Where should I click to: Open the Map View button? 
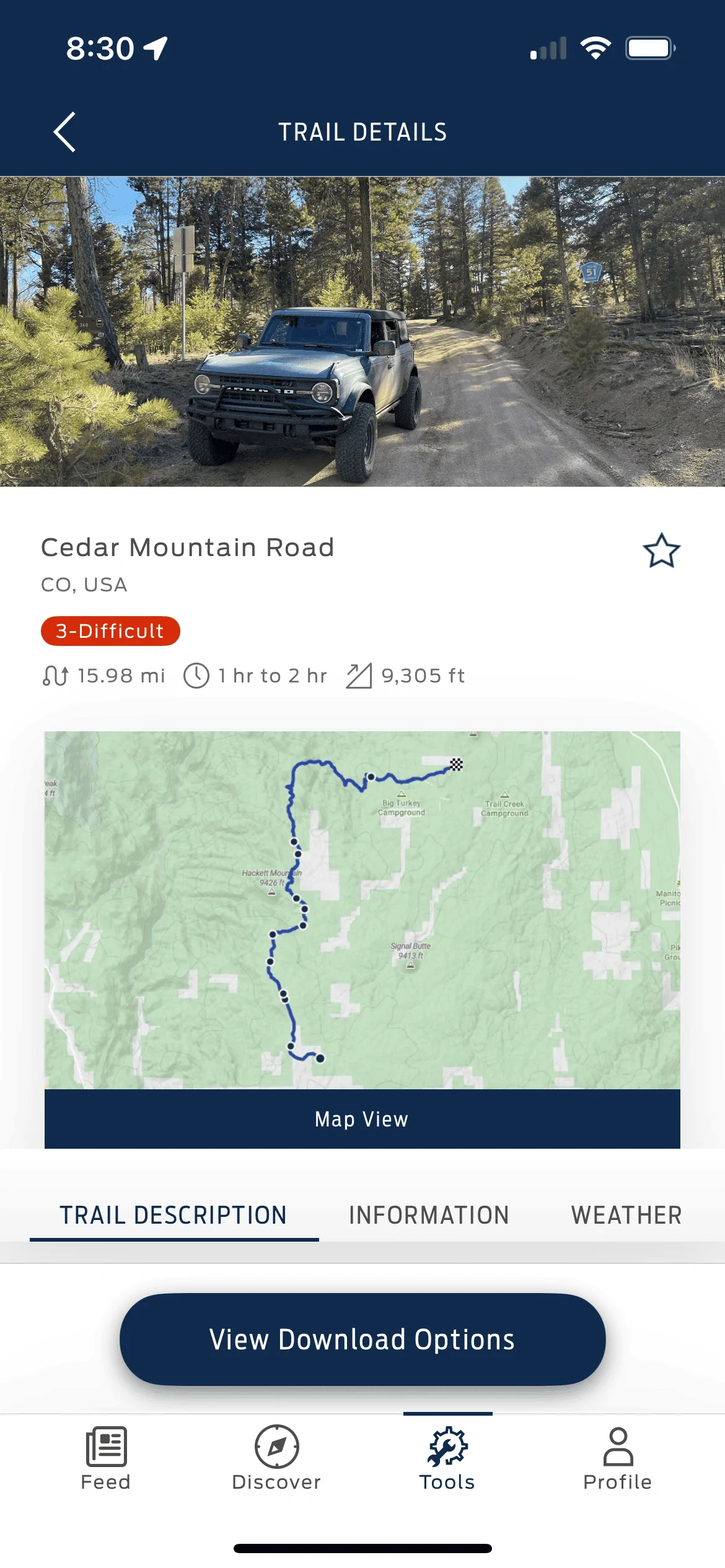tap(362, 1119)
